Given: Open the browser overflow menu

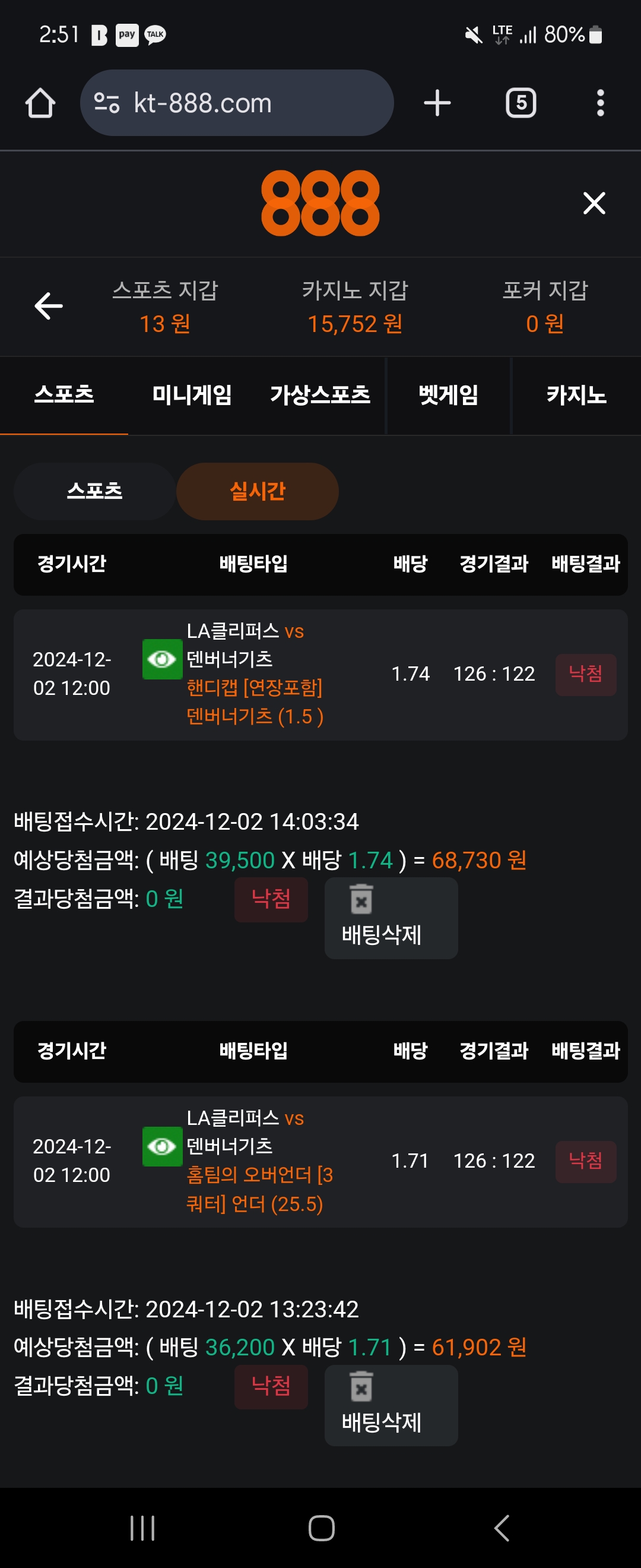Looking at the screenshot, I should click(x=599, y=103).
